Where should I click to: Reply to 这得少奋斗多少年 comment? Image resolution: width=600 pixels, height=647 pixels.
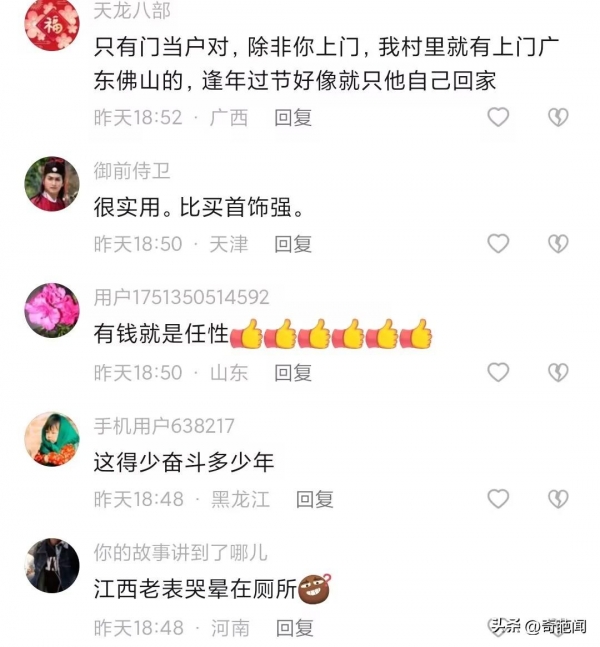[314, 498]
